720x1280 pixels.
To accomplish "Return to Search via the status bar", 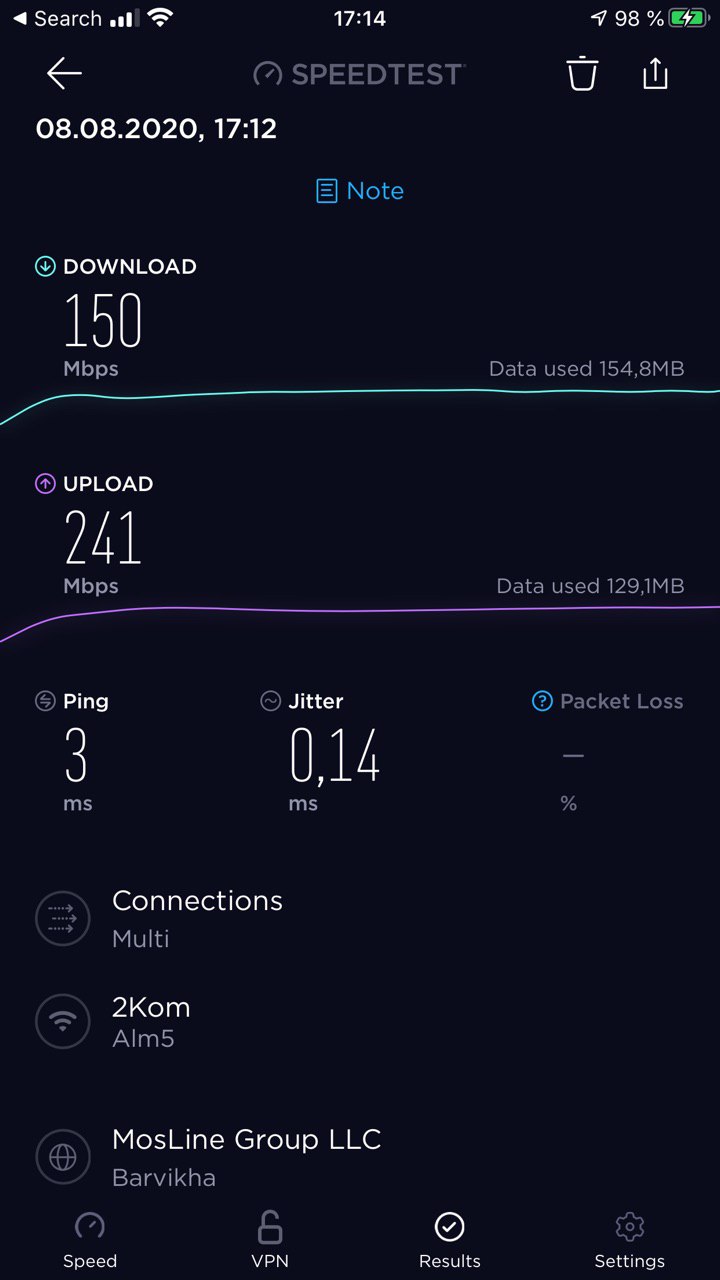I will (57, 19).
